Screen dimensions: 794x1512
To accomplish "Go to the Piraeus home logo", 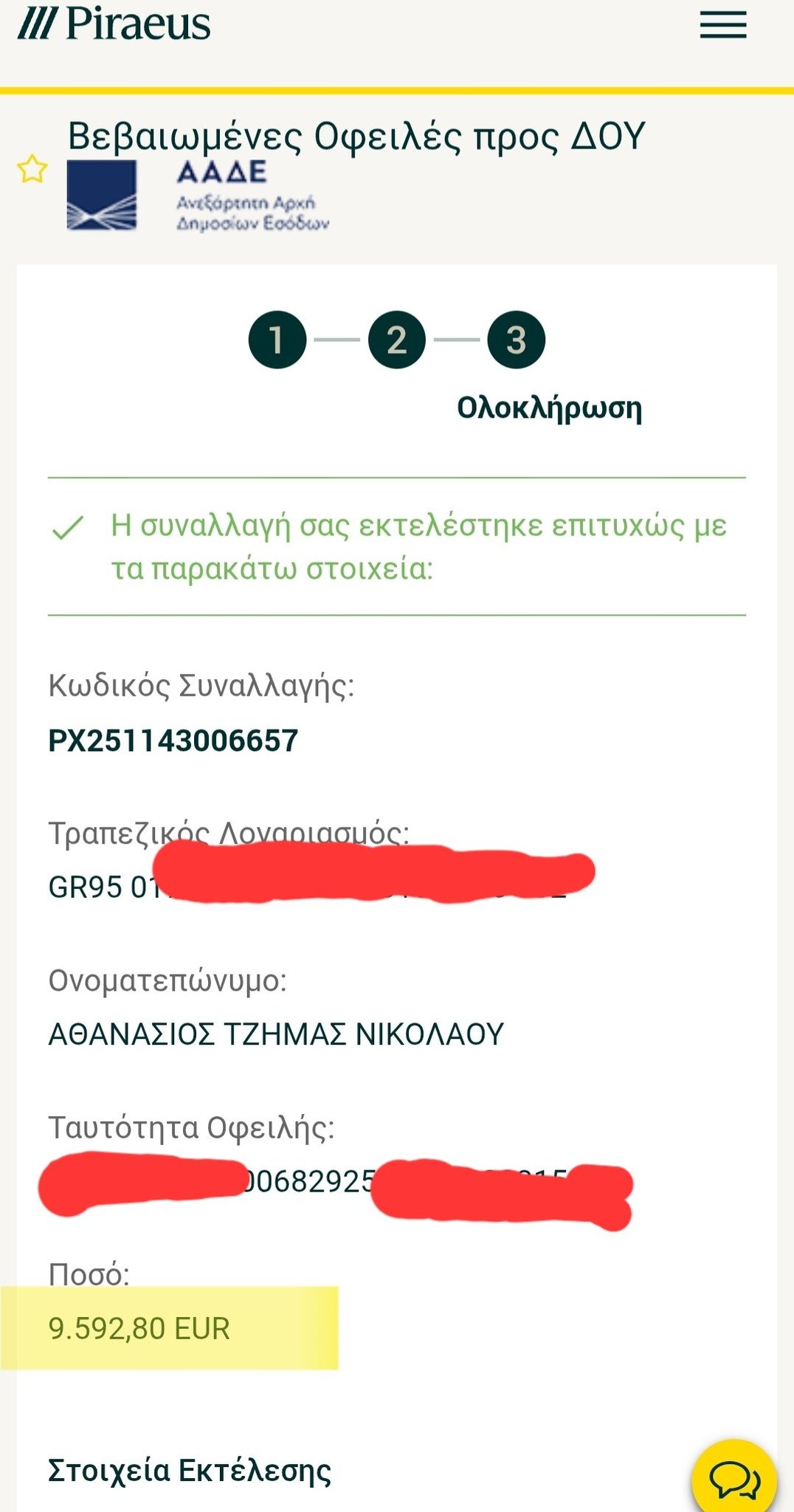I will tap(114, 24).
